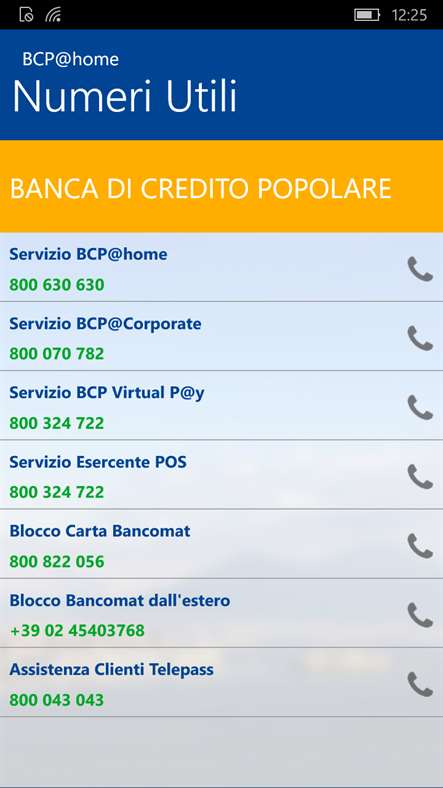
Task: Call Blocco Bancomat dall'estero line
Action: 420,615
